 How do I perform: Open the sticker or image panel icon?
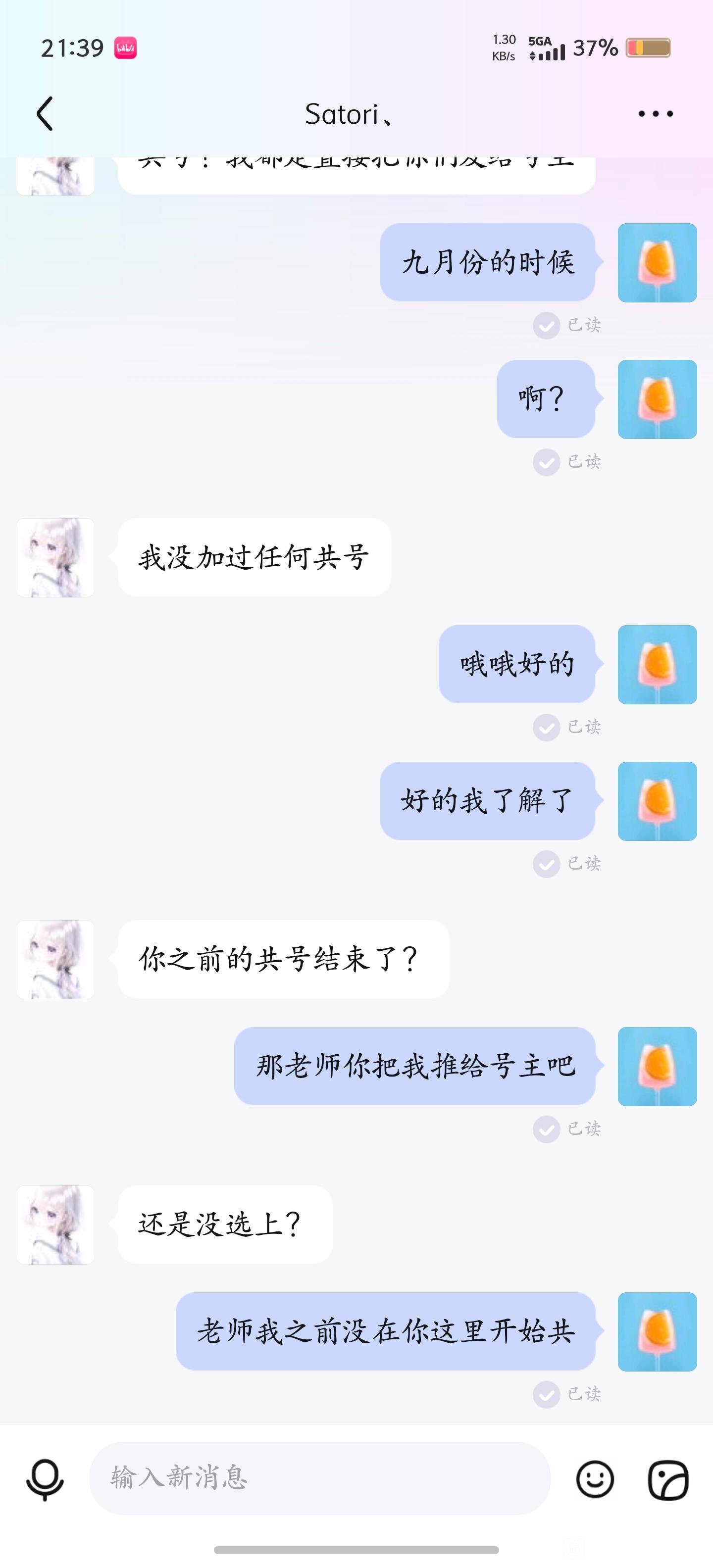tap(668, 1480)
